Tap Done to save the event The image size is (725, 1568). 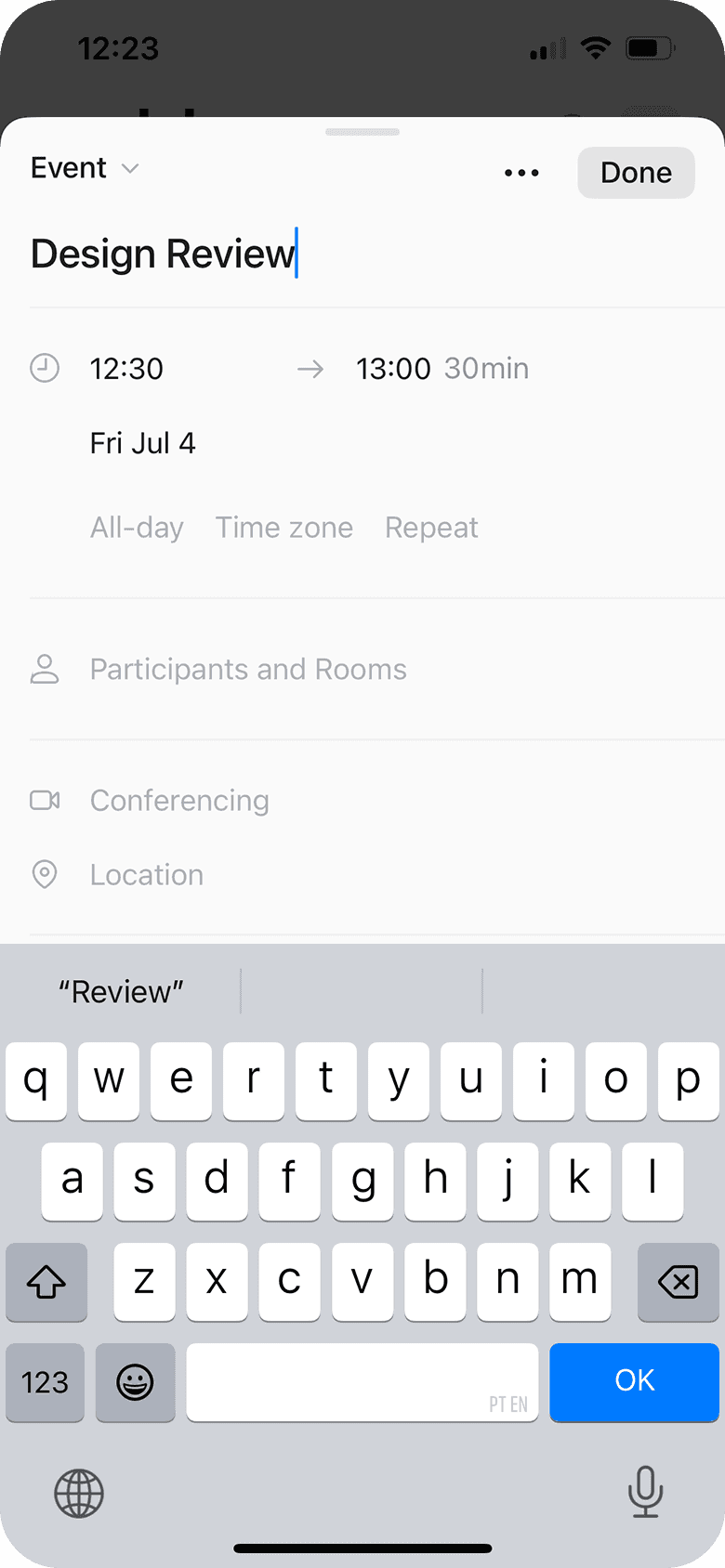636,173
